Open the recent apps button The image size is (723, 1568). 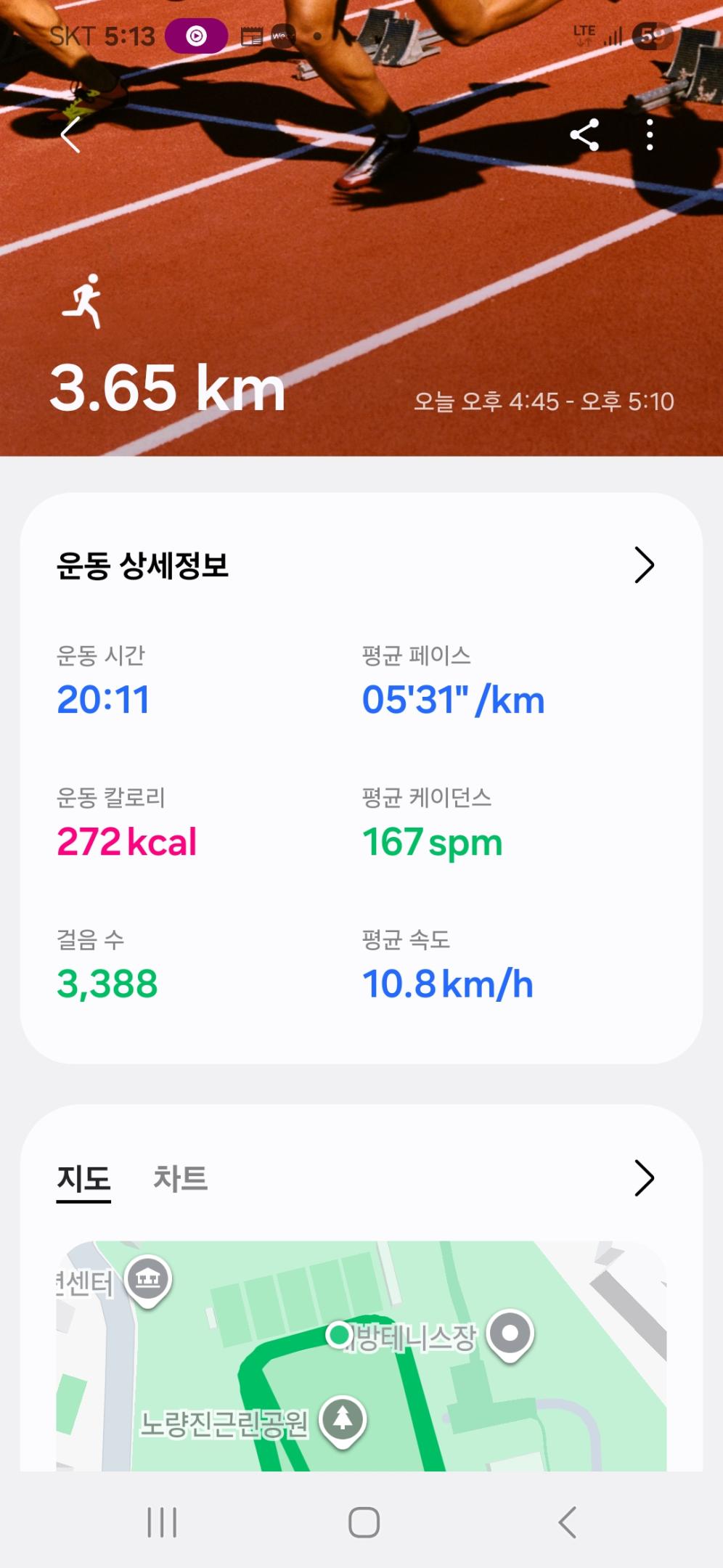coord(162,1522)
